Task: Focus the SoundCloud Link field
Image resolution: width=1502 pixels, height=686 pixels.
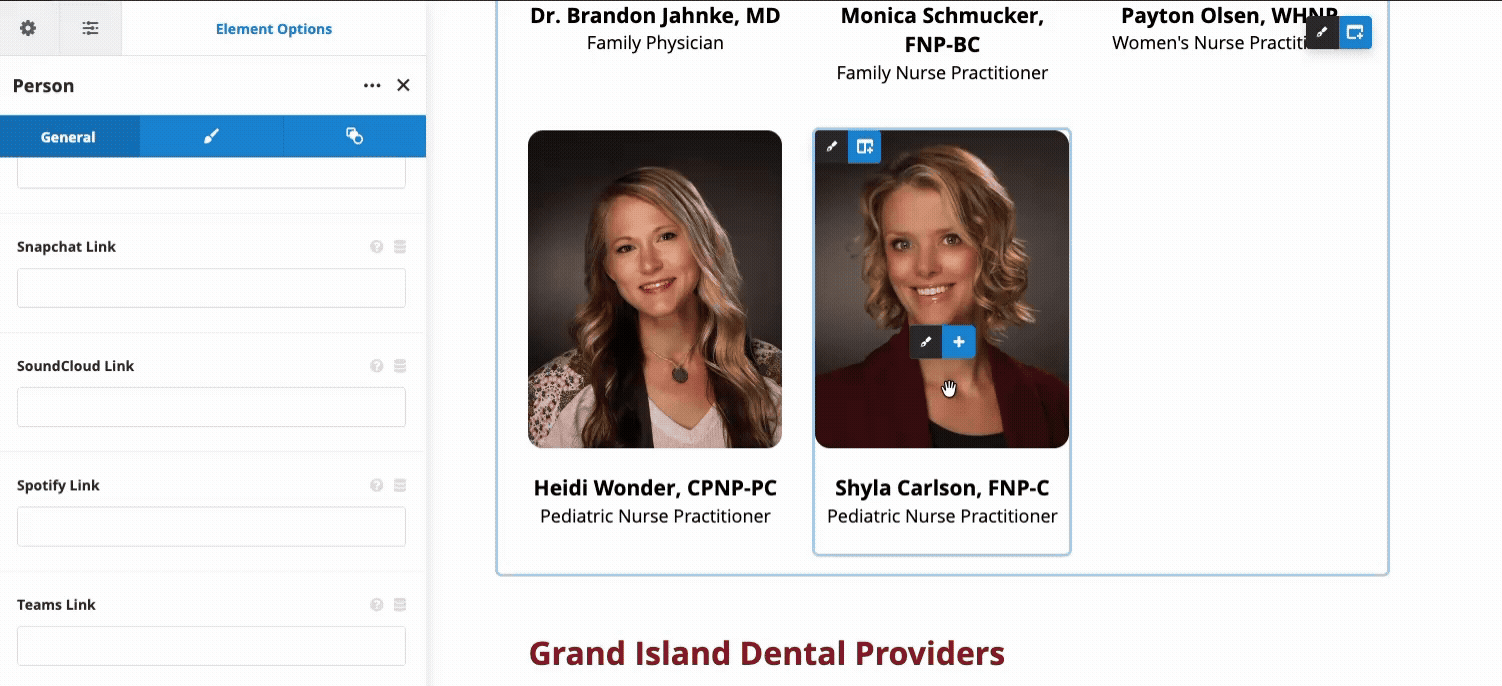Action: click(x=211, y=407)
